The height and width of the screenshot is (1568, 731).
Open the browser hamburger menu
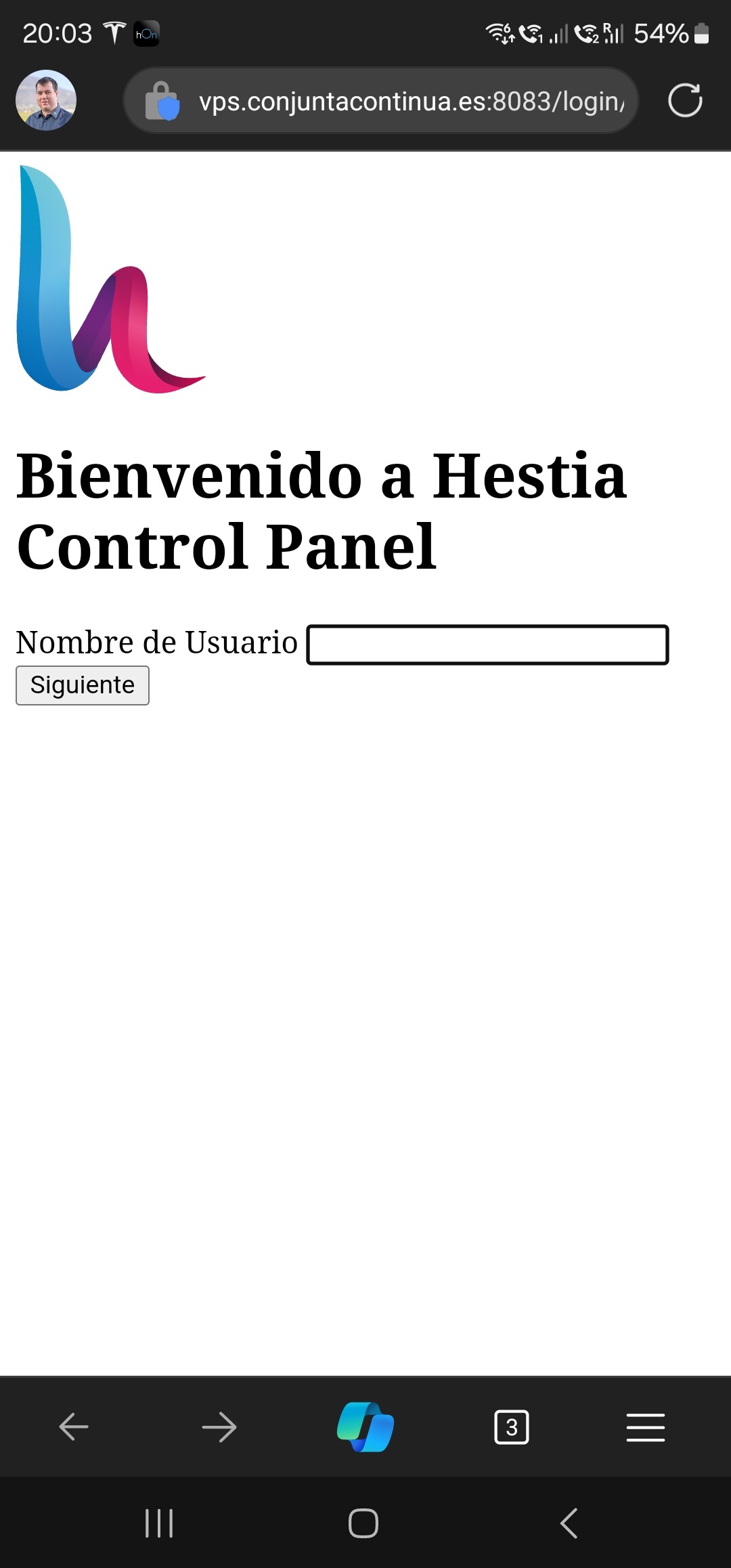pos(646,1427)
